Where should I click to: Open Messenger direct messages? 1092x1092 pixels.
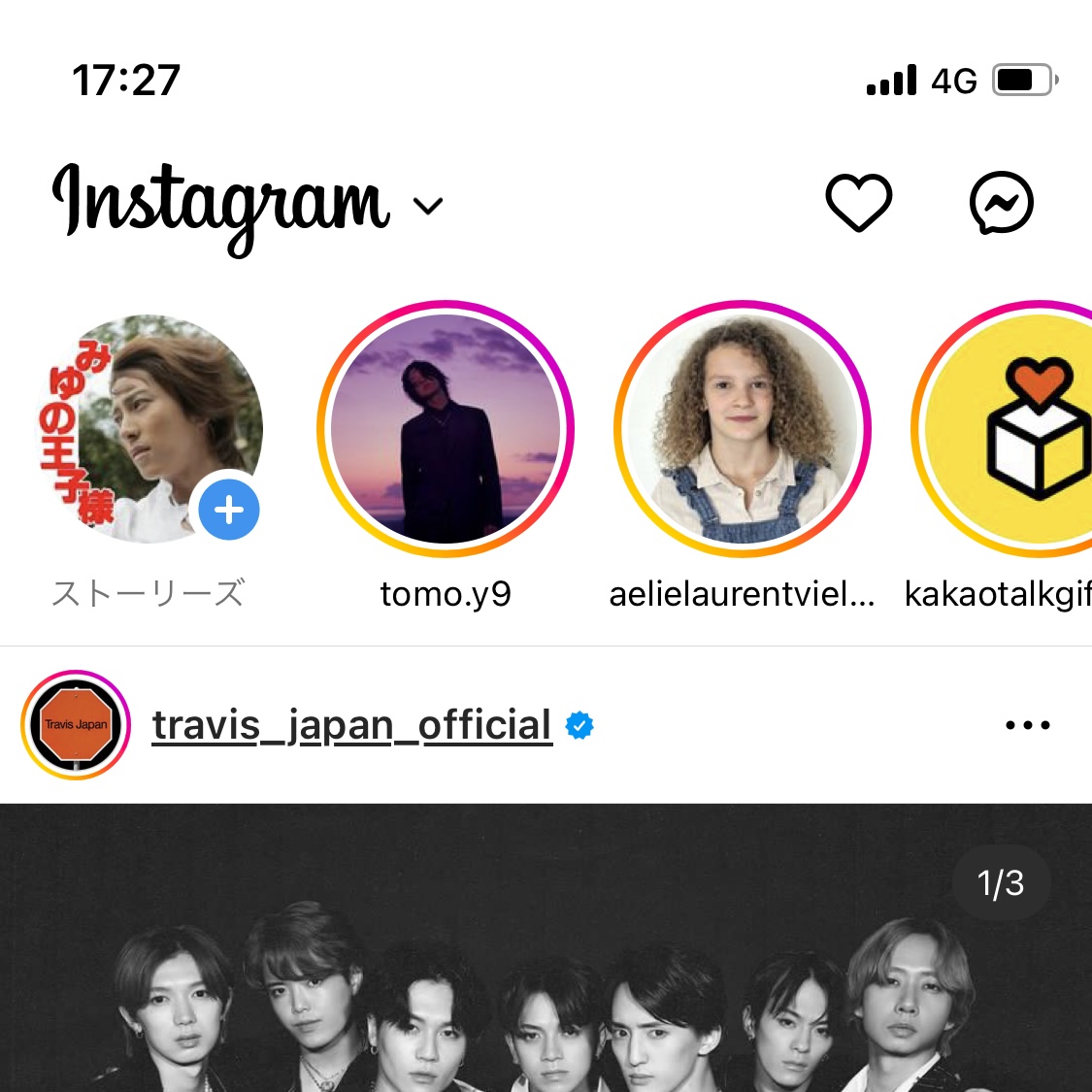pyautogui.click(x=1001, y=203)
